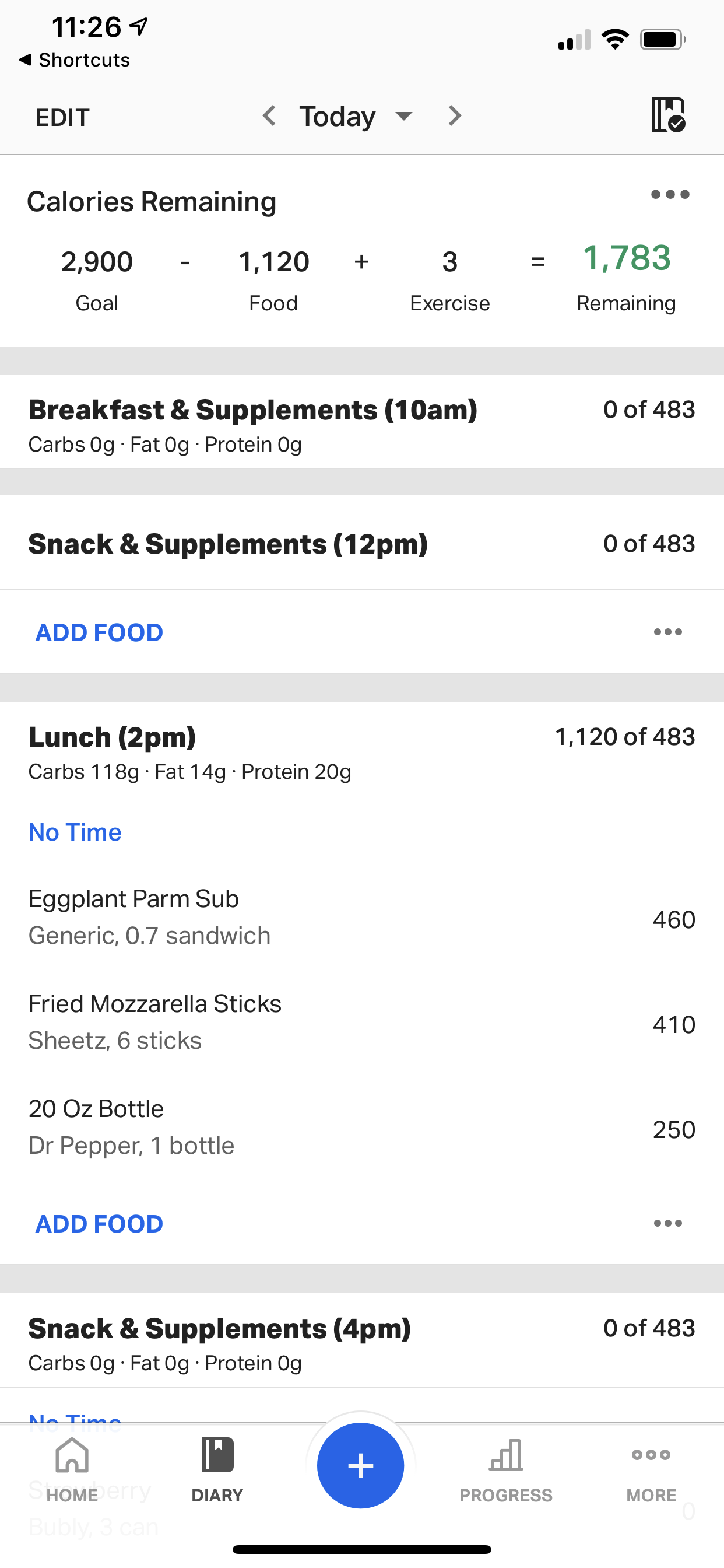The height and width of the screenshot is (1568, 724).
Task: Go to the previous day
Action: click(x=269, y=116)
